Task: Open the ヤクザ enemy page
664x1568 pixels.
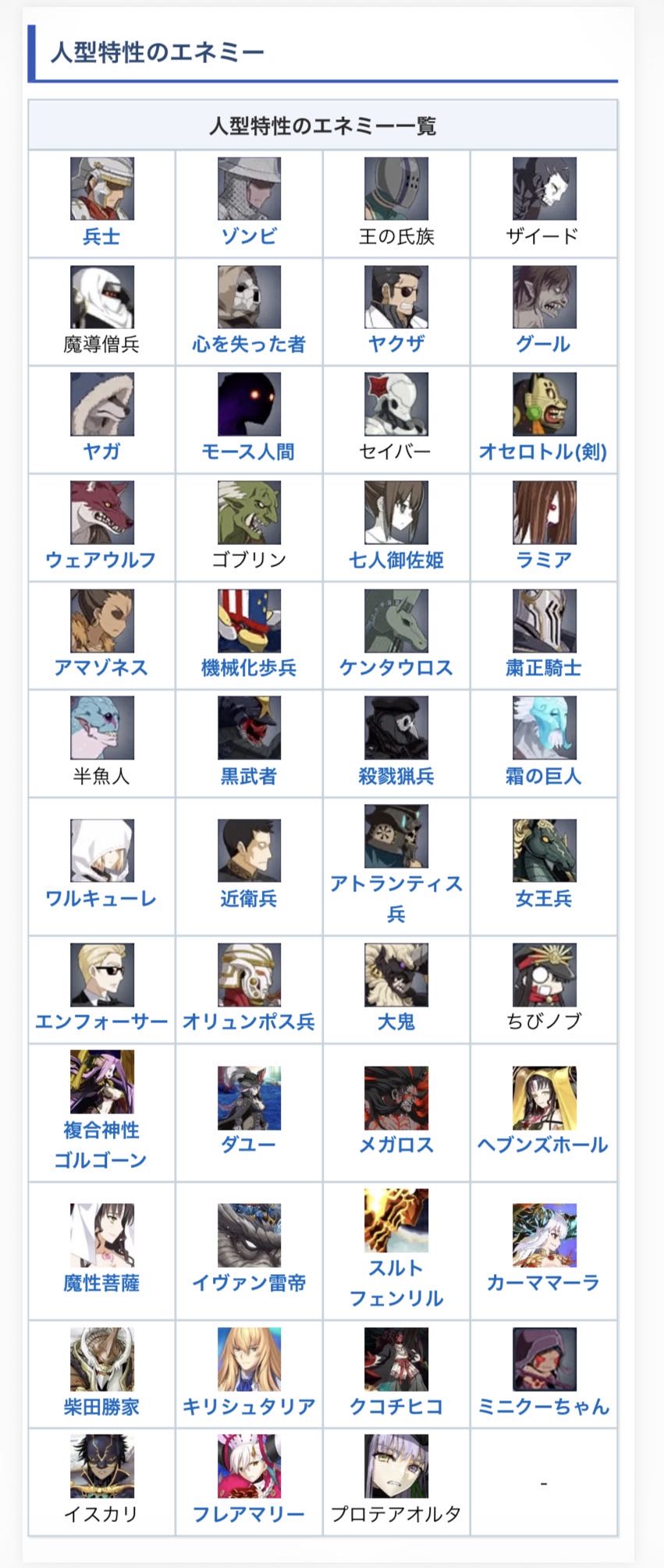Action: (x=396, y=344)
